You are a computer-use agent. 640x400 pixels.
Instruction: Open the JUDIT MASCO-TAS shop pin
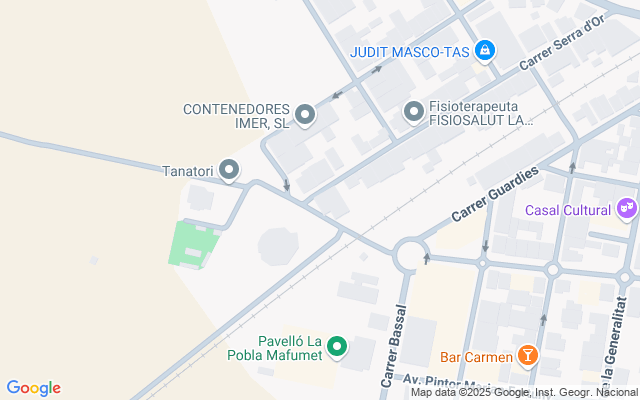484,51
